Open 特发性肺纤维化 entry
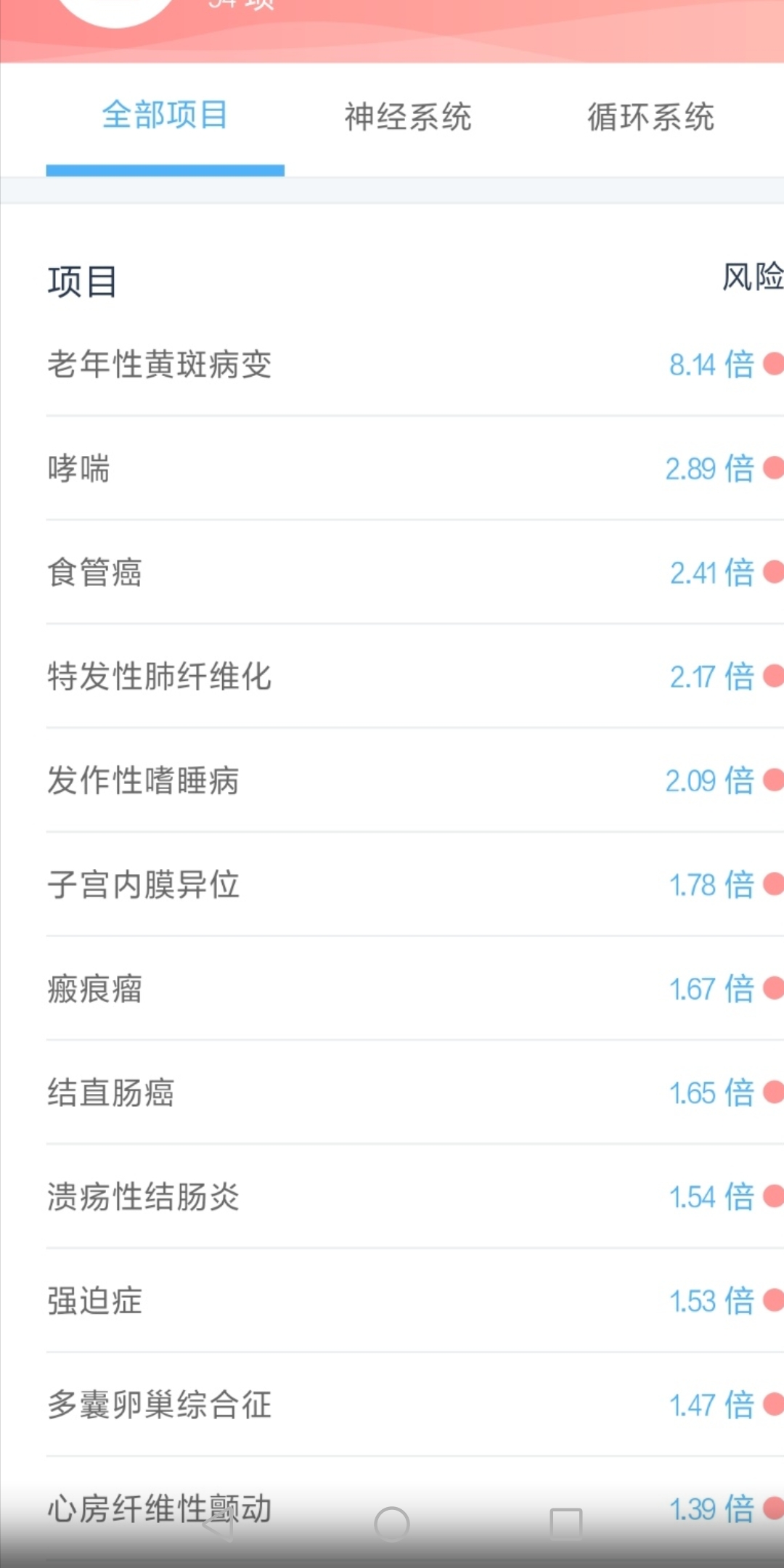The image size is (784, 1568). click(415, 676)
